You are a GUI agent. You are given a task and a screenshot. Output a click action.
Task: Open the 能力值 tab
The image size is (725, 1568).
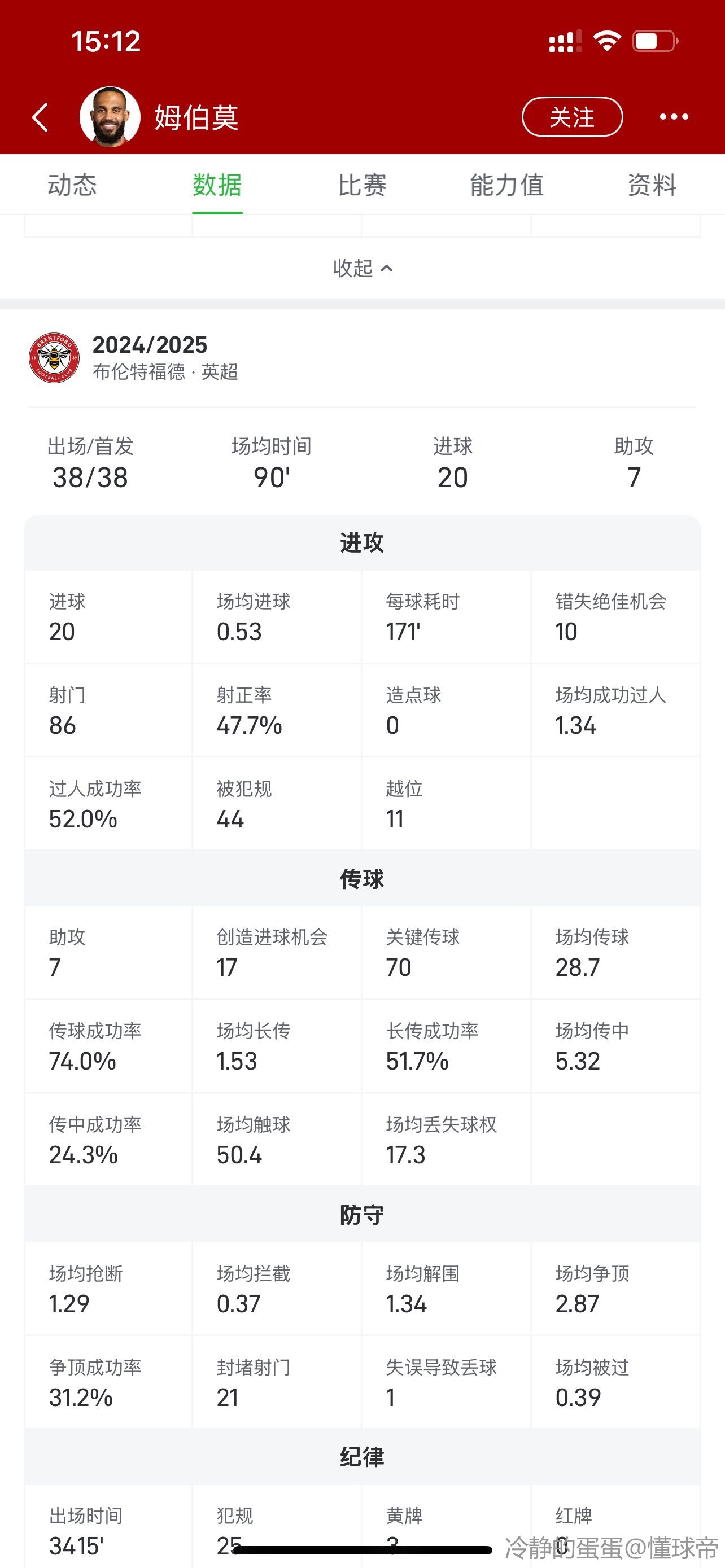tap(507, 185)
